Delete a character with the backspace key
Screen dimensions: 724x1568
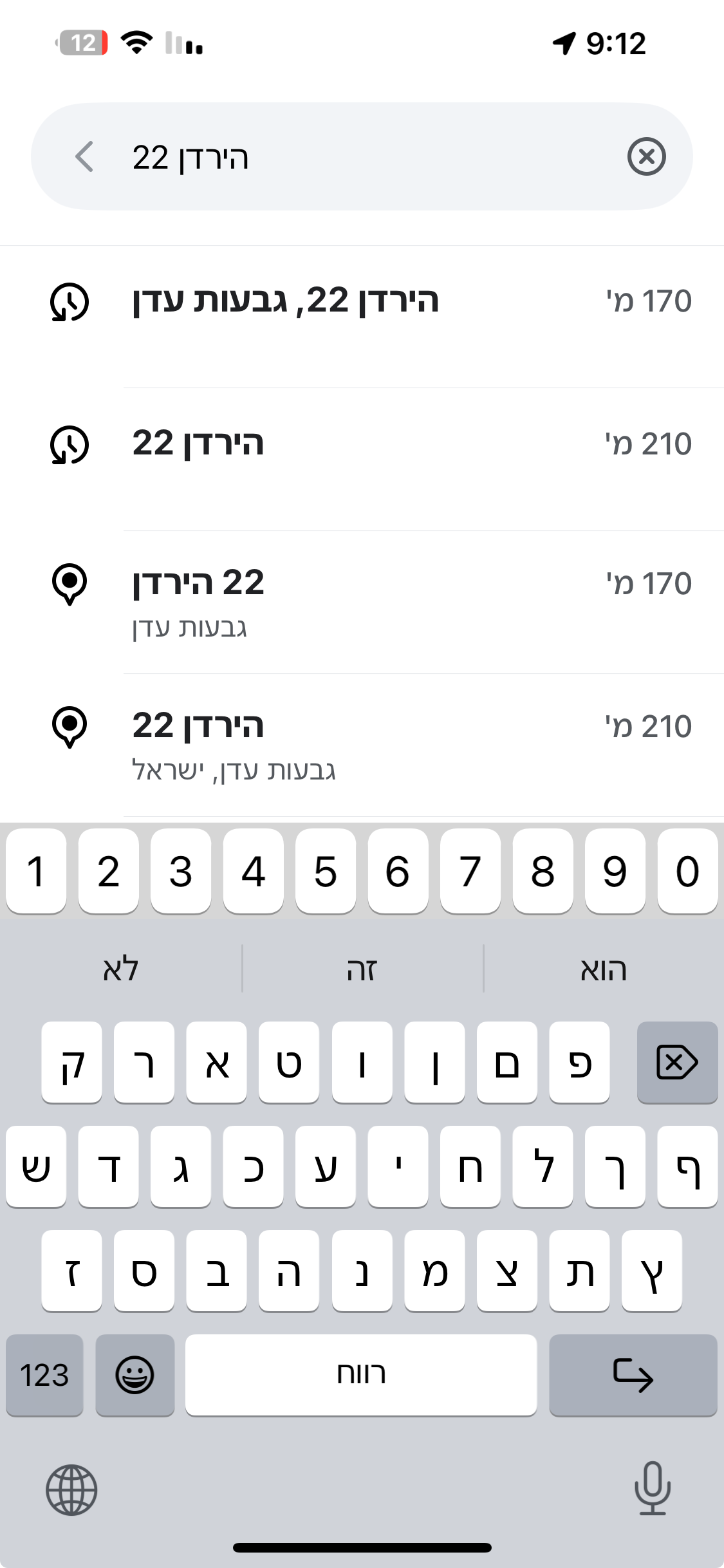[677, 1062]
